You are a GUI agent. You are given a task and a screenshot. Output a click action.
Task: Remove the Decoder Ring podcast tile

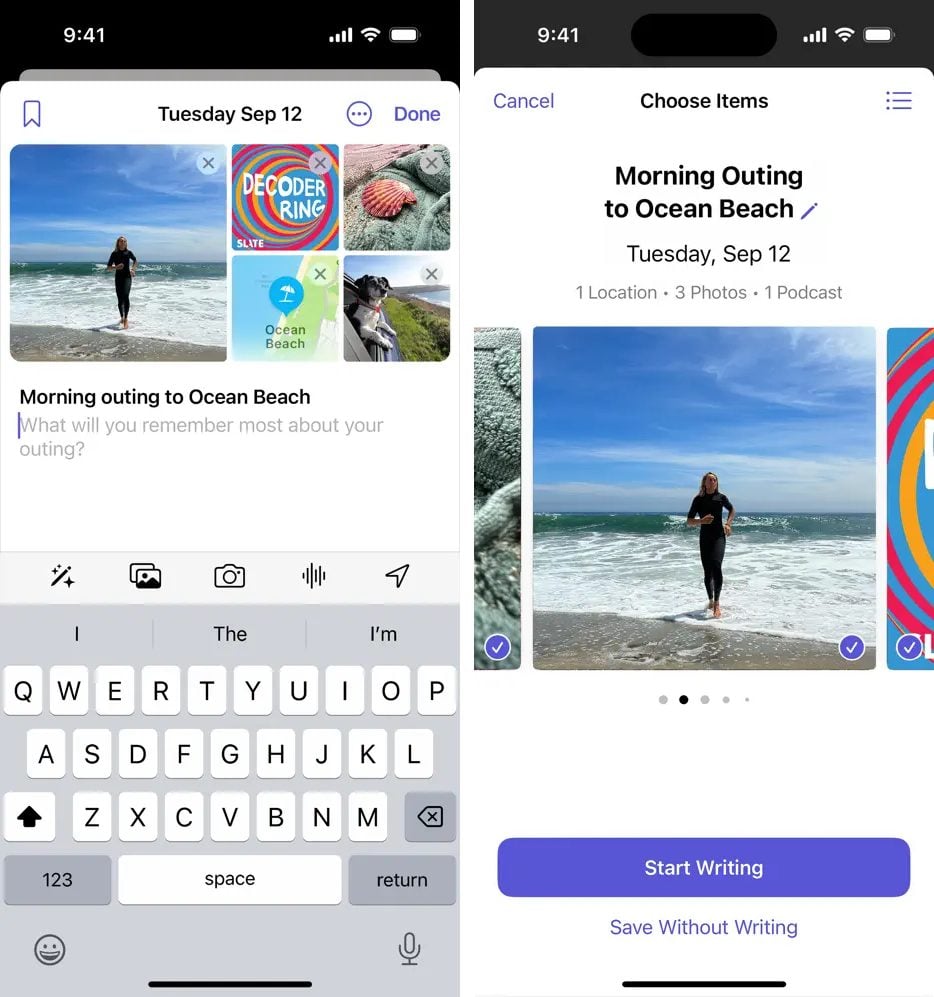[320, 163]
